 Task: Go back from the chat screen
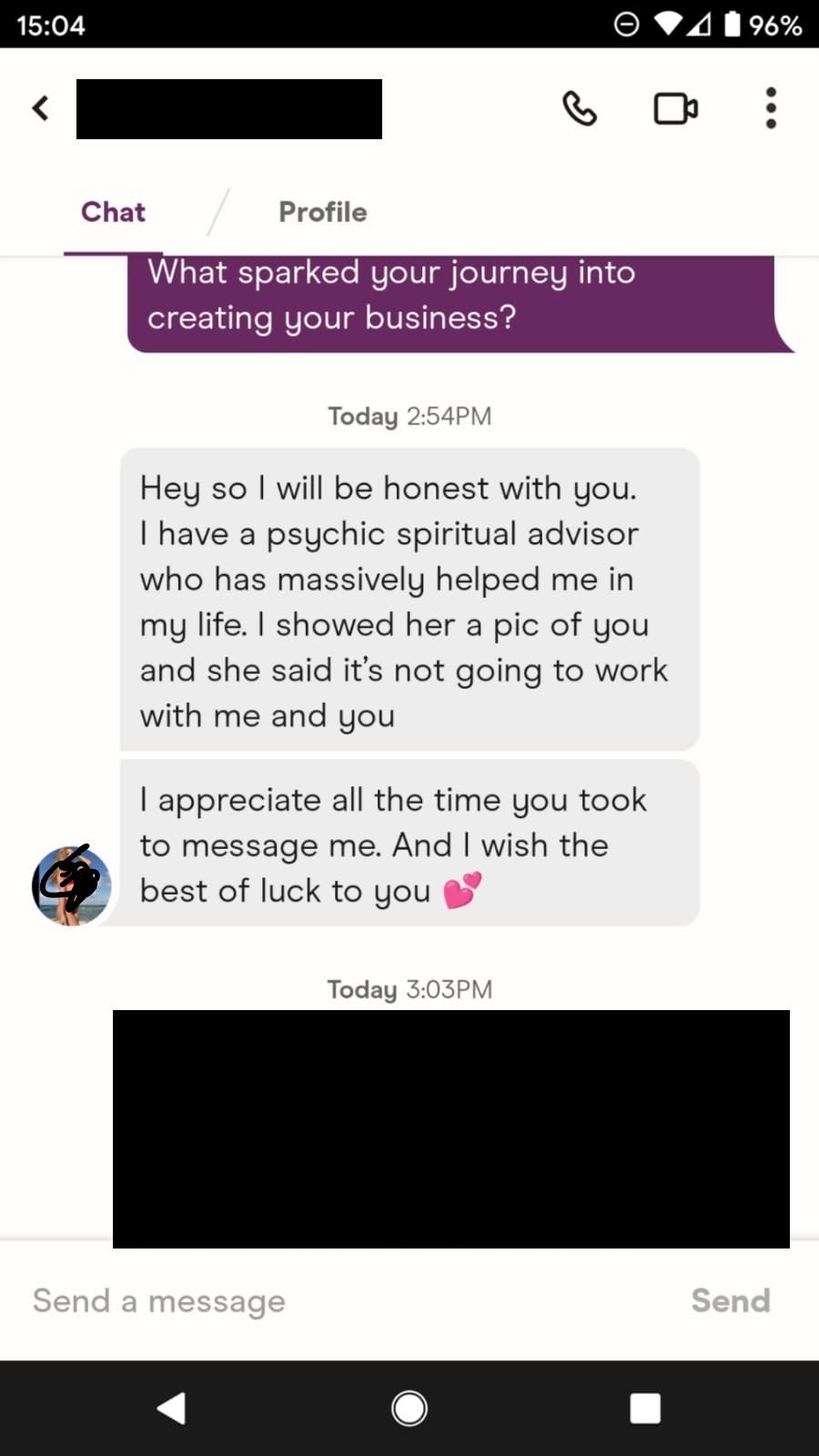(40, 108)
